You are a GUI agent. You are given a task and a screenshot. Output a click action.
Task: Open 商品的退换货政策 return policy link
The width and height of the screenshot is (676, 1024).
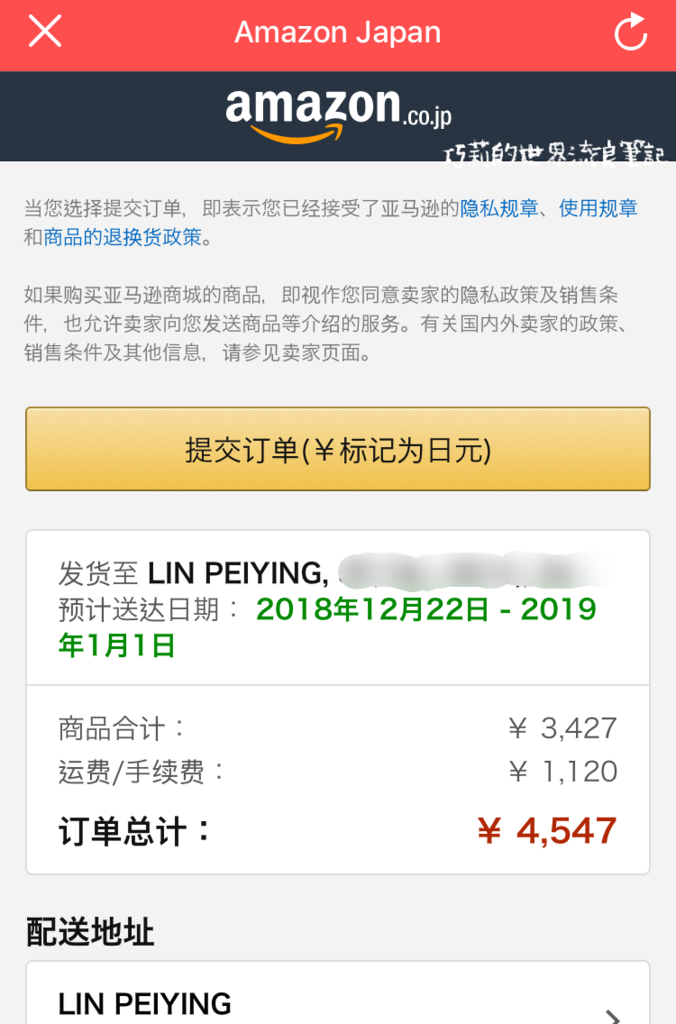[x=122, y=237]
